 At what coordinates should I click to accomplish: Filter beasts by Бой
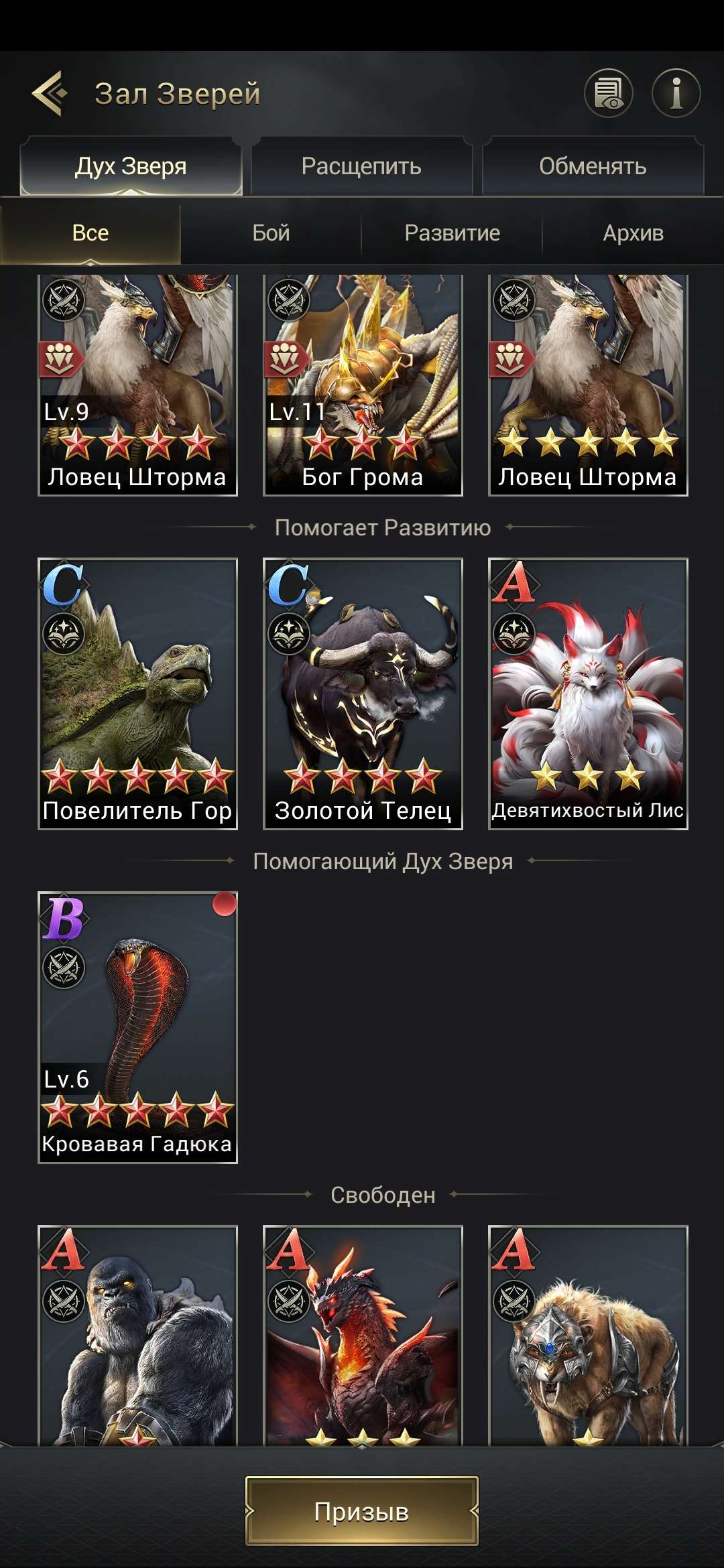pos(271,233)
